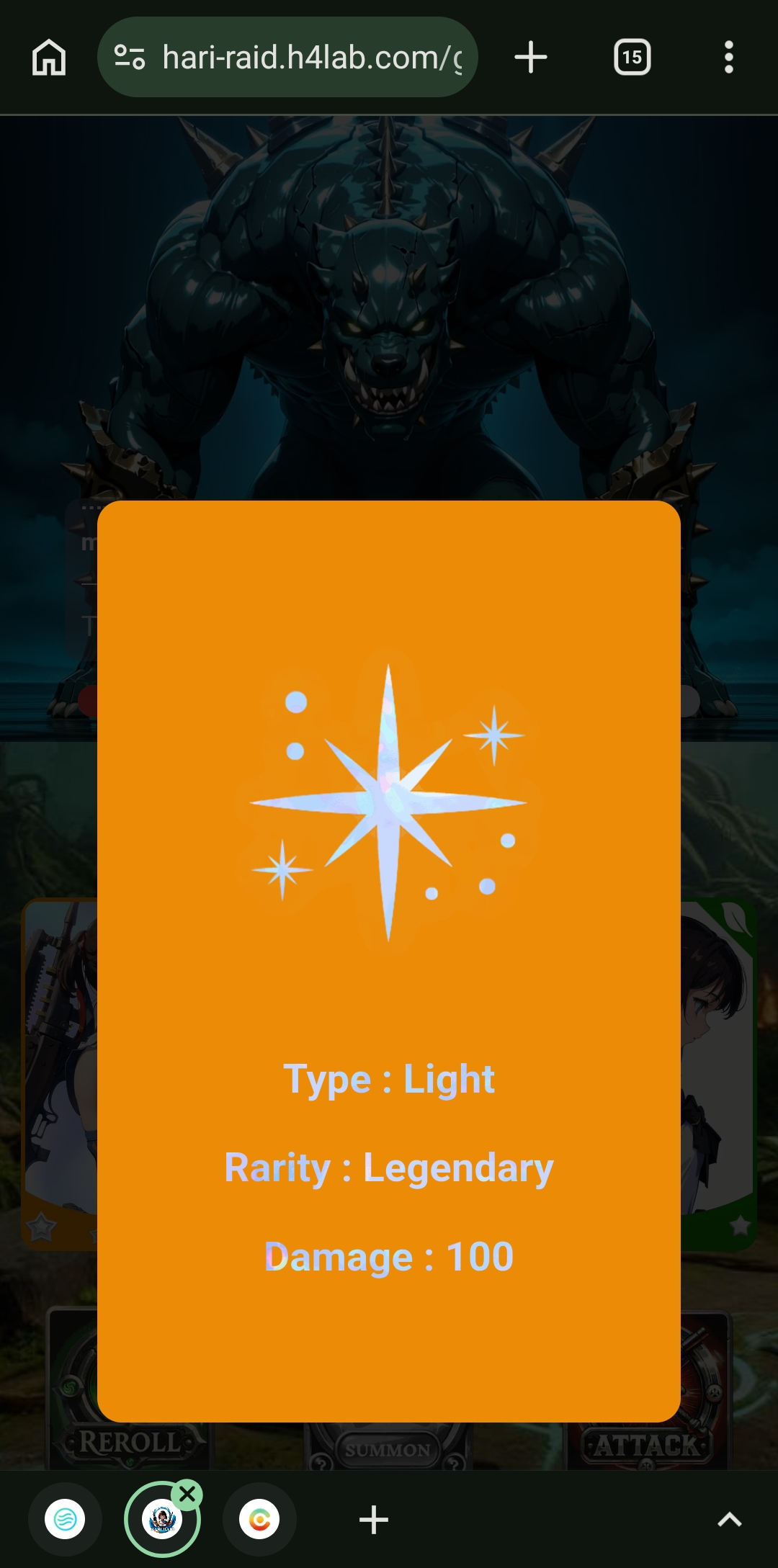The height and width of the screenshot is (1568, 778).
Task: Close the currently selected tab in the tab strip
Action: [187, 1495]
